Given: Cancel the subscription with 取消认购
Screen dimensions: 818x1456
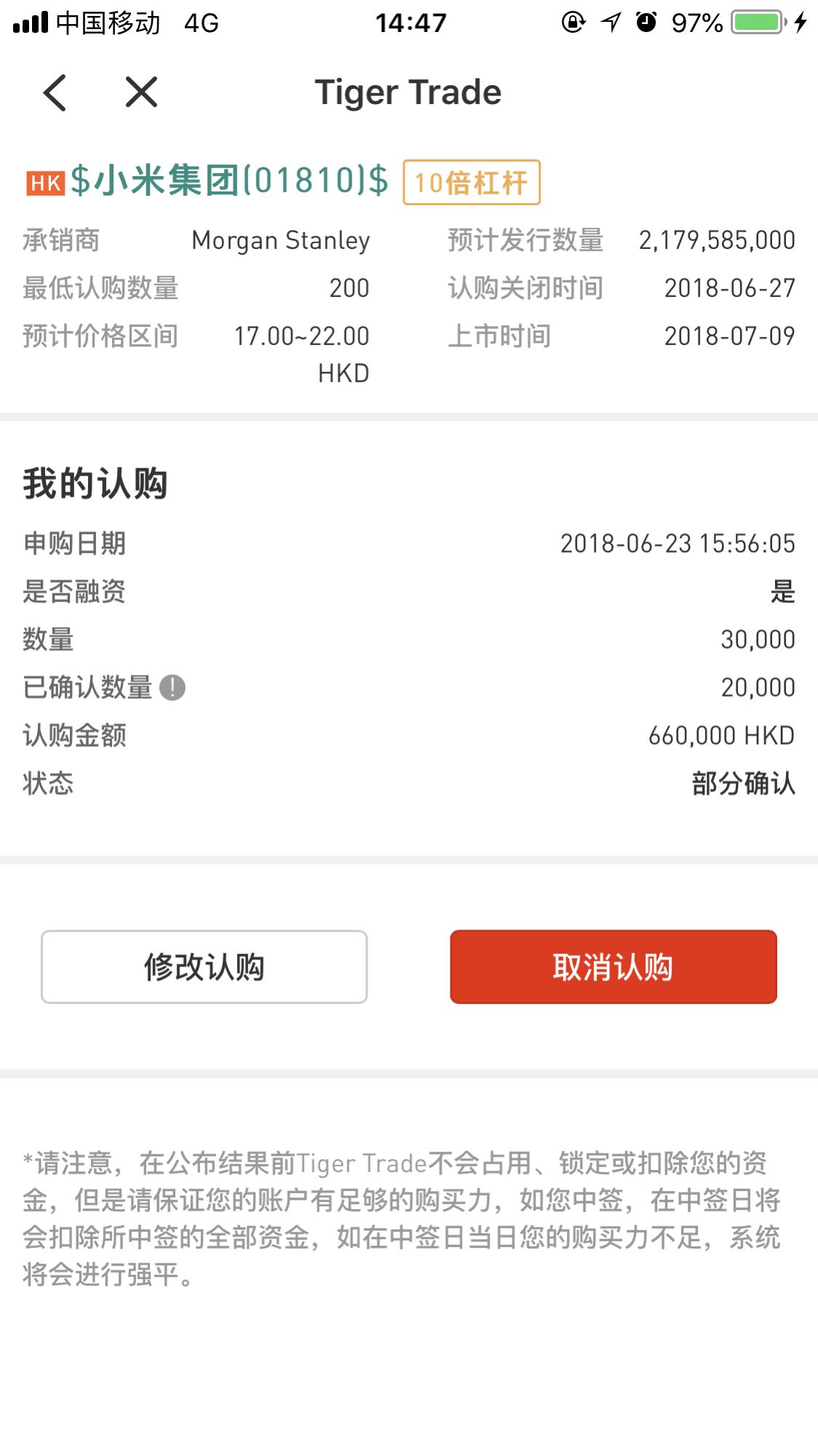Looking at the screenshot, I should click(x=613, y=967).
